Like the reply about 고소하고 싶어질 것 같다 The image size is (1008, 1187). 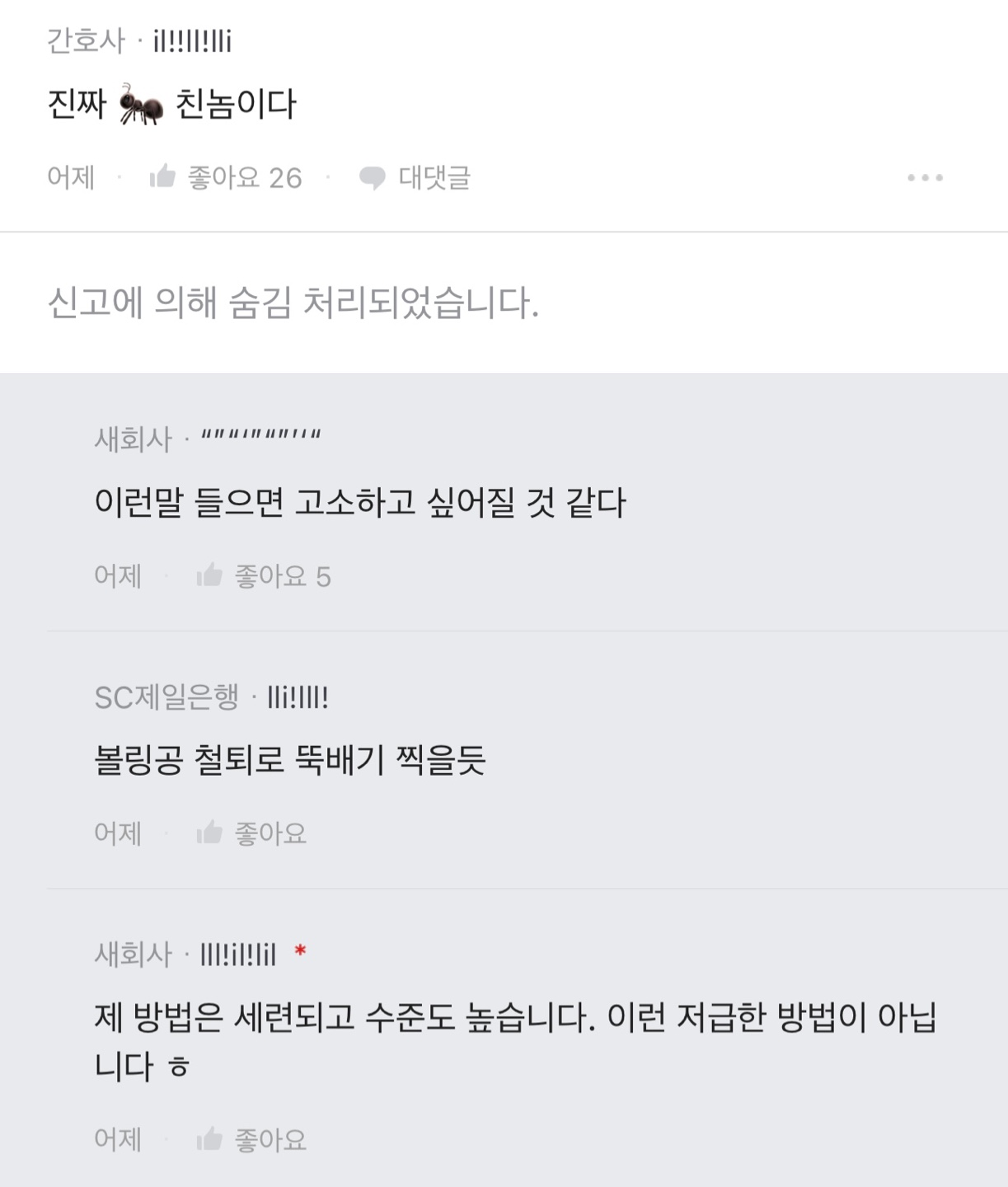(x=263, y=576)
